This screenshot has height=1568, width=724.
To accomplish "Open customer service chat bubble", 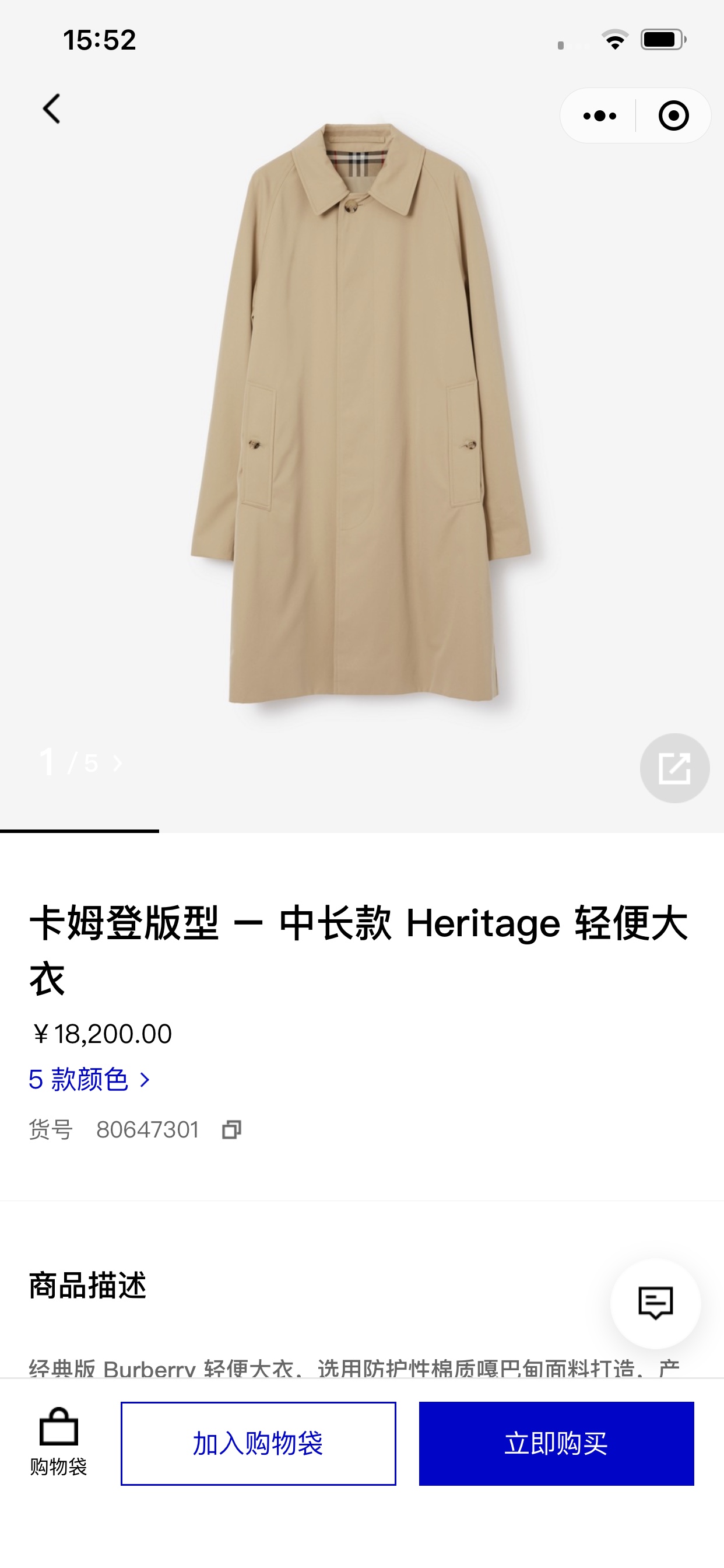I will coord(655,1303).
